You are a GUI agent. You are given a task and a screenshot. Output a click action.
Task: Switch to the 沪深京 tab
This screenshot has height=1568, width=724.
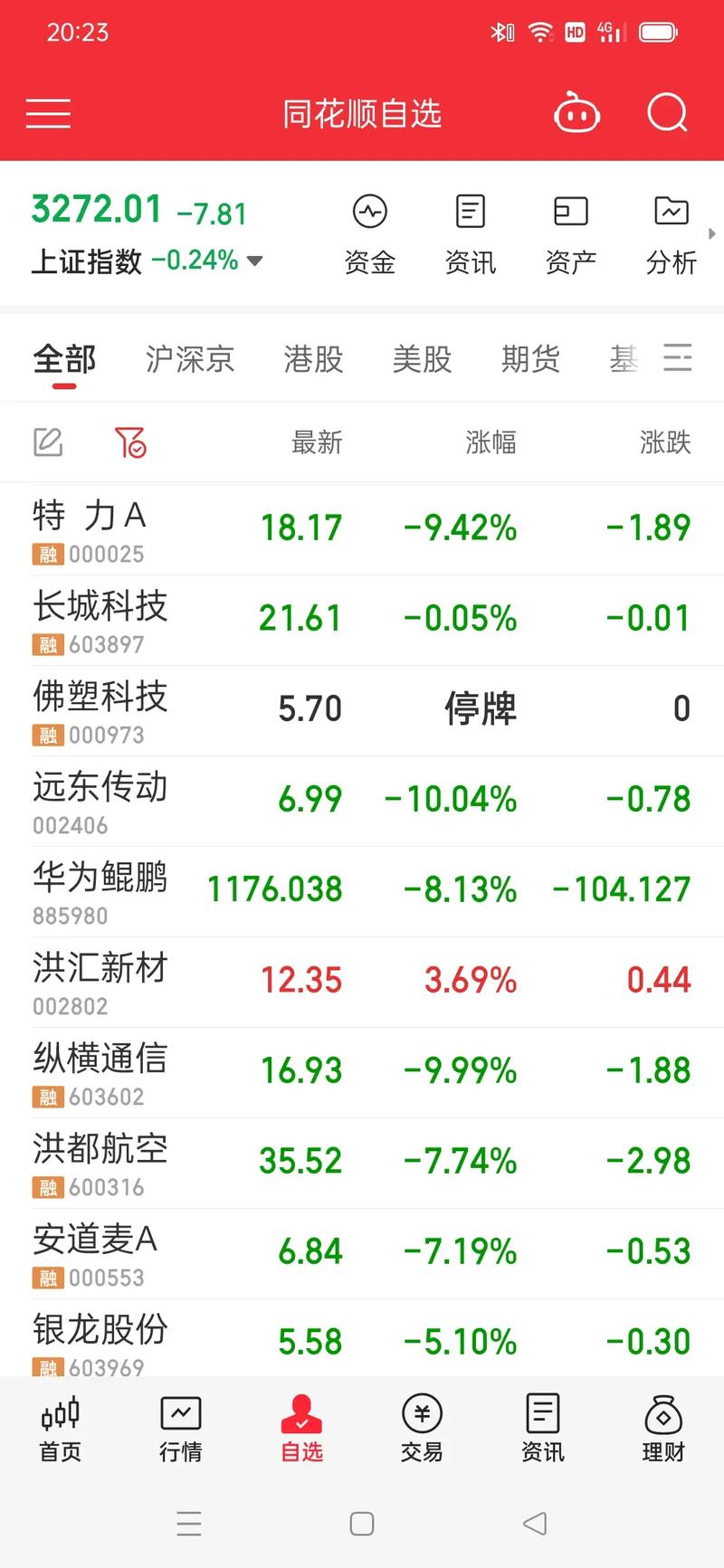tap(189, 359)
